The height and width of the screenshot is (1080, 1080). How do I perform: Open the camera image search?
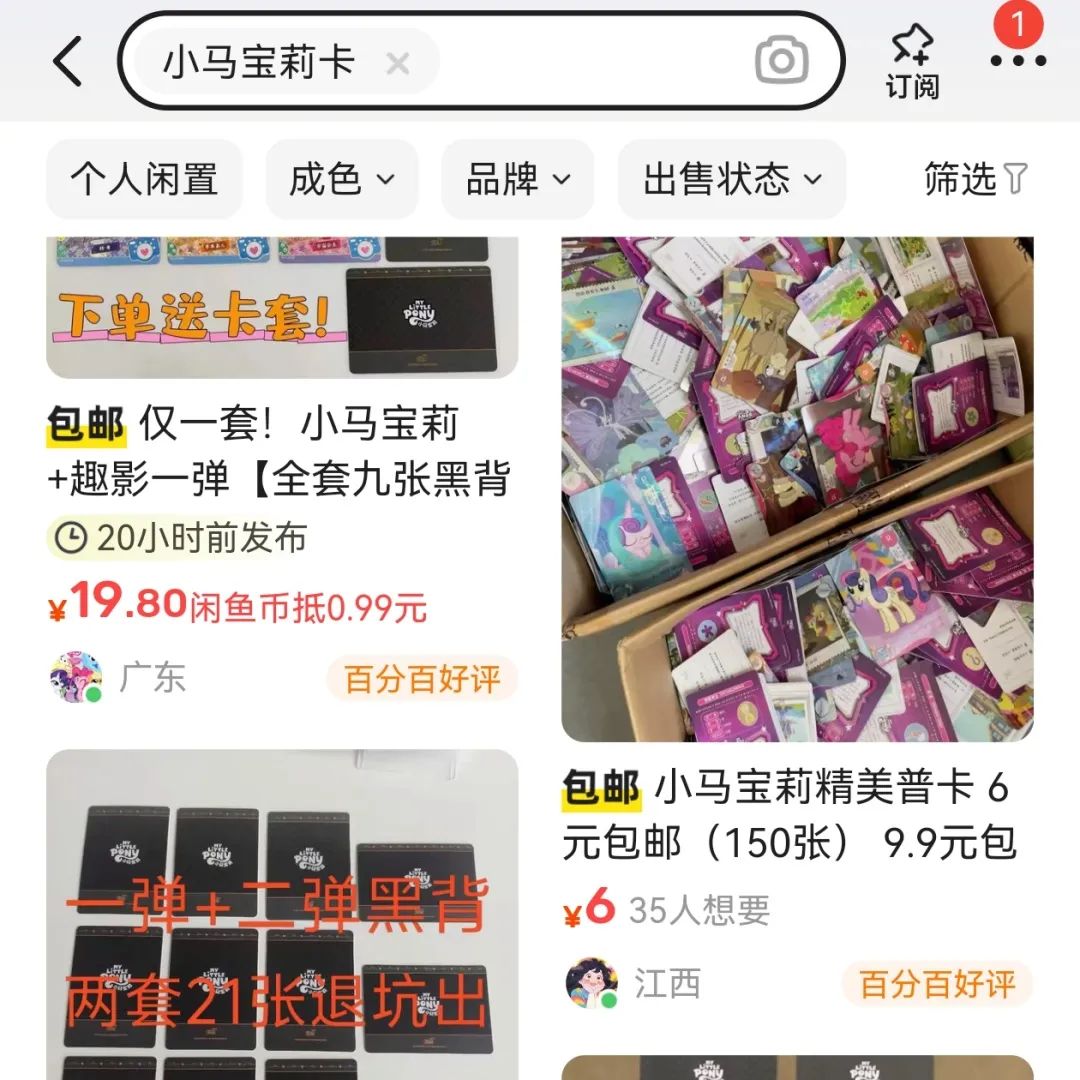click(781, 62)
